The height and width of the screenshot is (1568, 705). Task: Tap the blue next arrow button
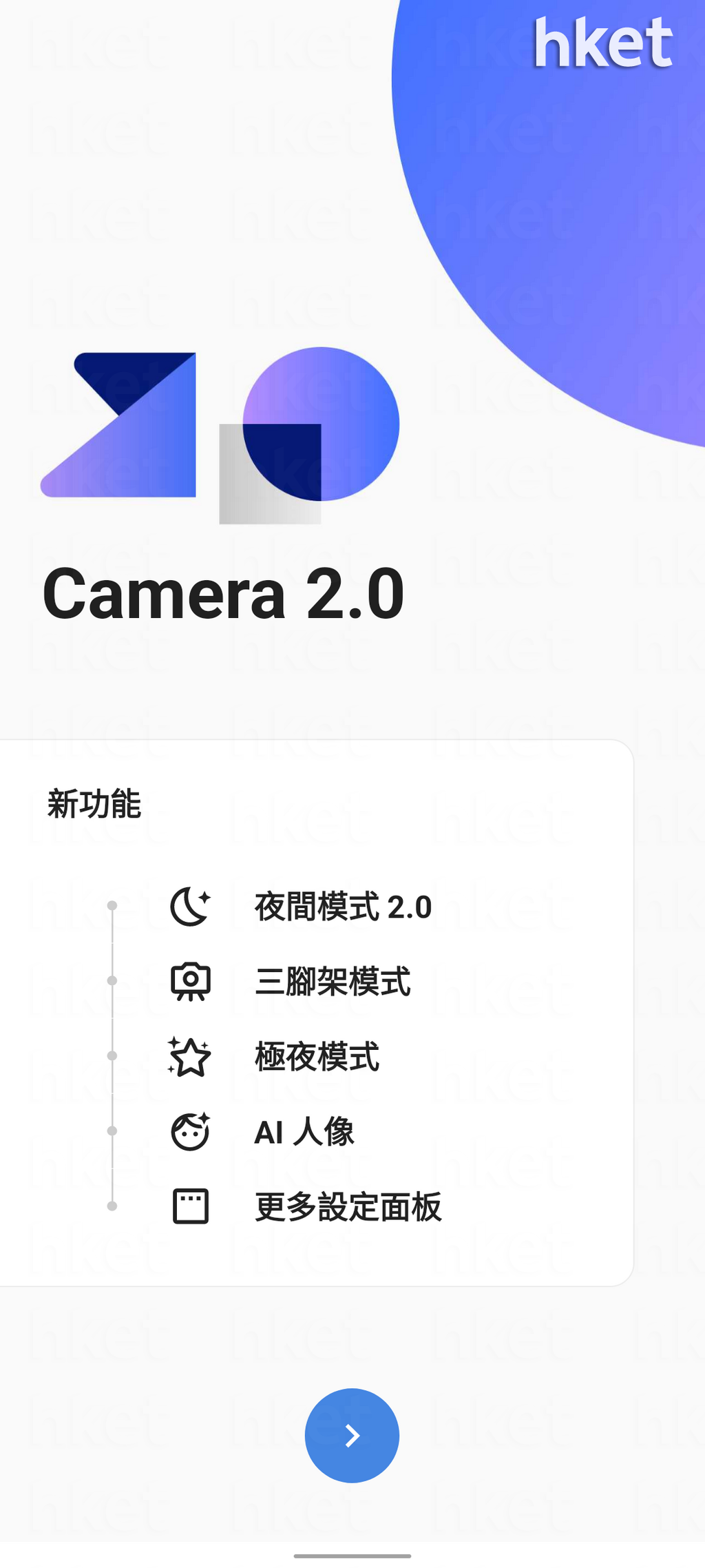tap(352, 1435)
